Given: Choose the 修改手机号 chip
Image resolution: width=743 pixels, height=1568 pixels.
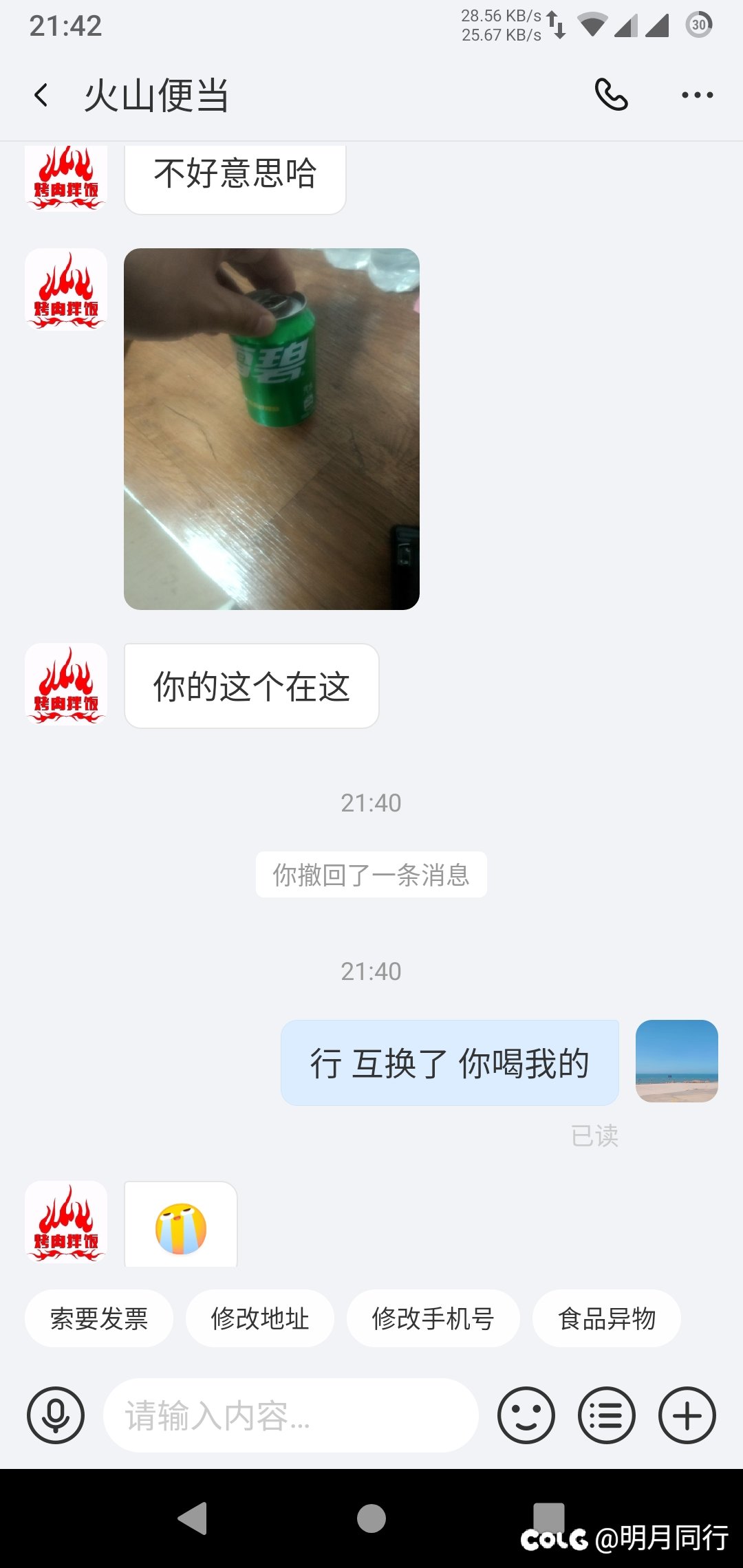Looking at the screenshot, I should point(433,1318).
